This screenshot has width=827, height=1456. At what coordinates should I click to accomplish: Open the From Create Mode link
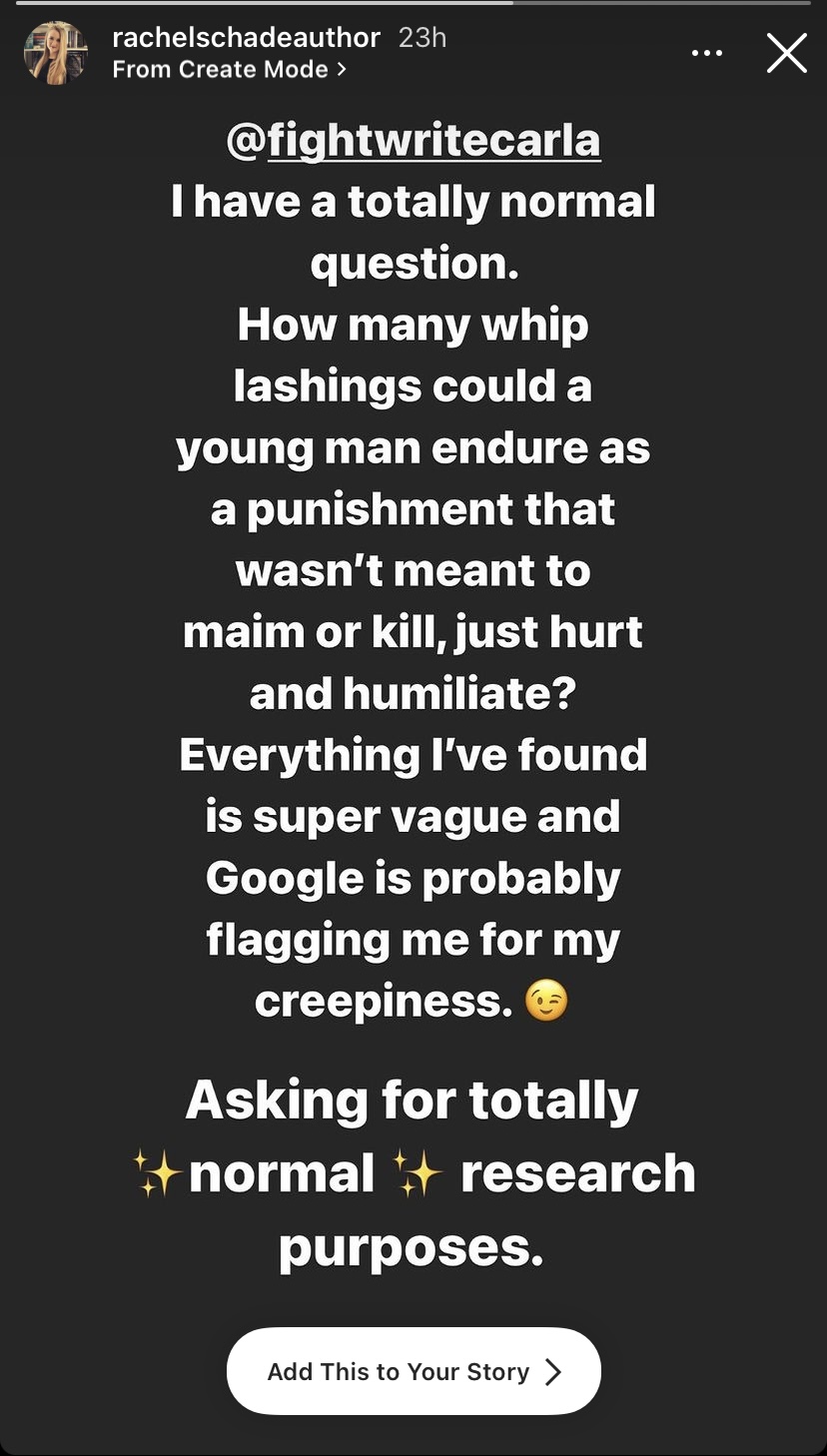pyautogui.click(x=230, y=70)
